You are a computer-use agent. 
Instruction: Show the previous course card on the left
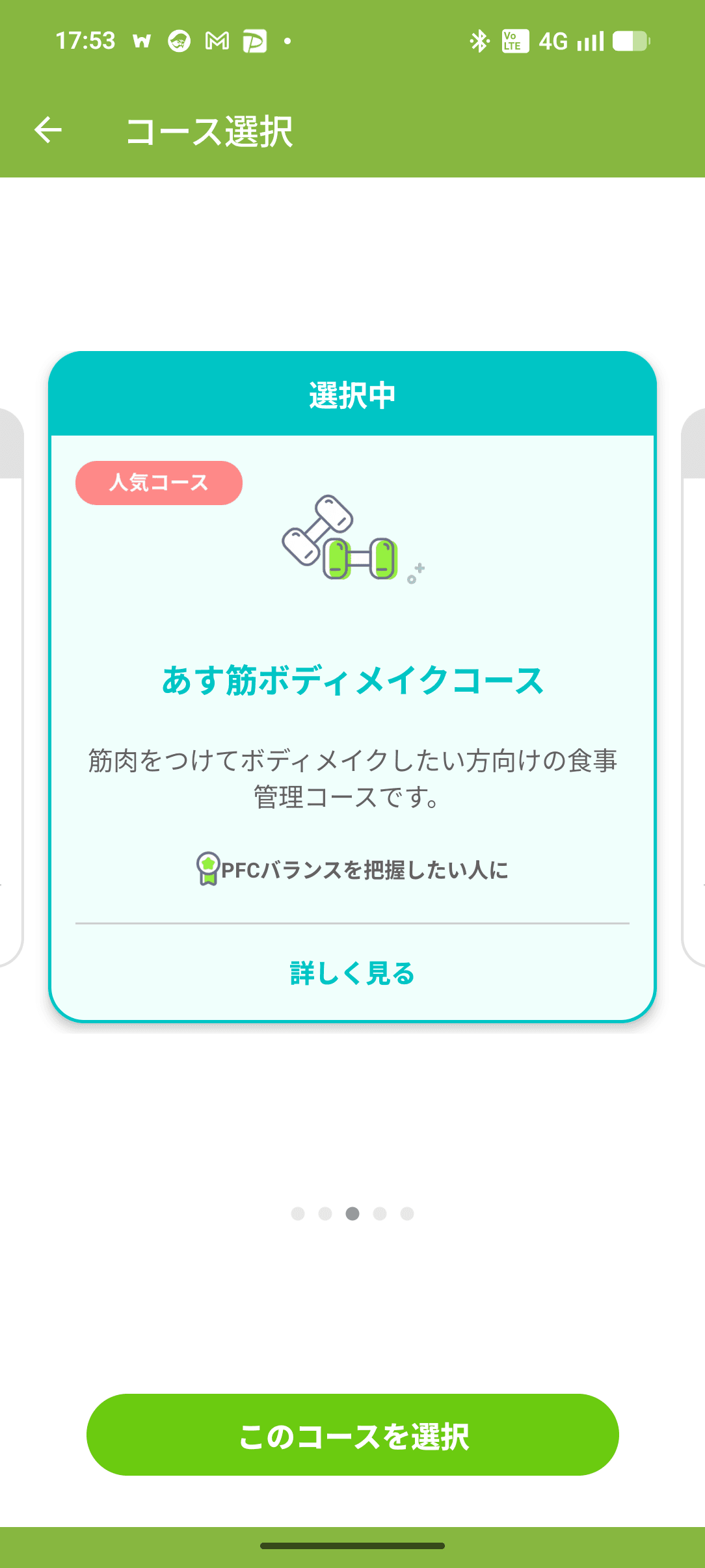pyautogui.click(x=10, y=683)
